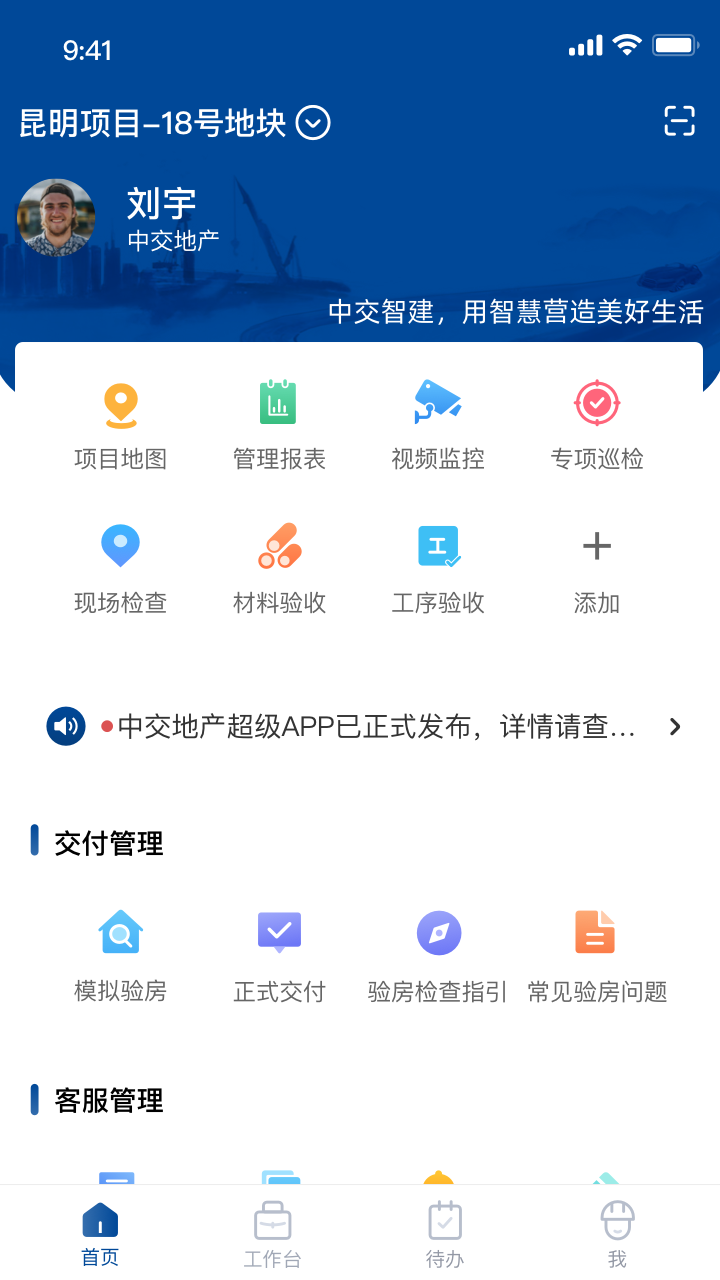Viewport: 720px width, 1280px height.
Task: Open the announcement details via right chevron
Action: [x=674, y=726]
